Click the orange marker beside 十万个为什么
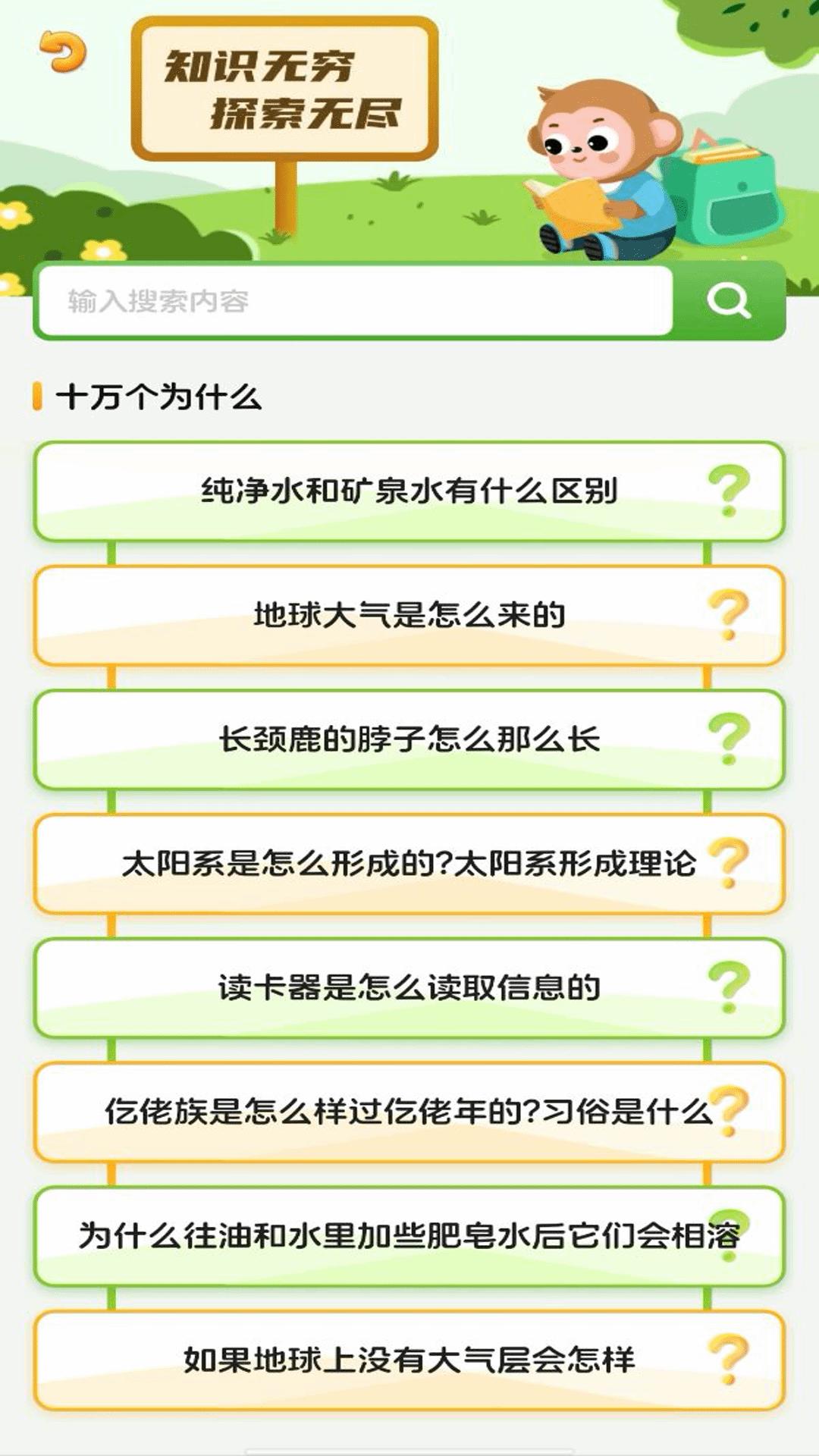 click(x=36, y=394)
